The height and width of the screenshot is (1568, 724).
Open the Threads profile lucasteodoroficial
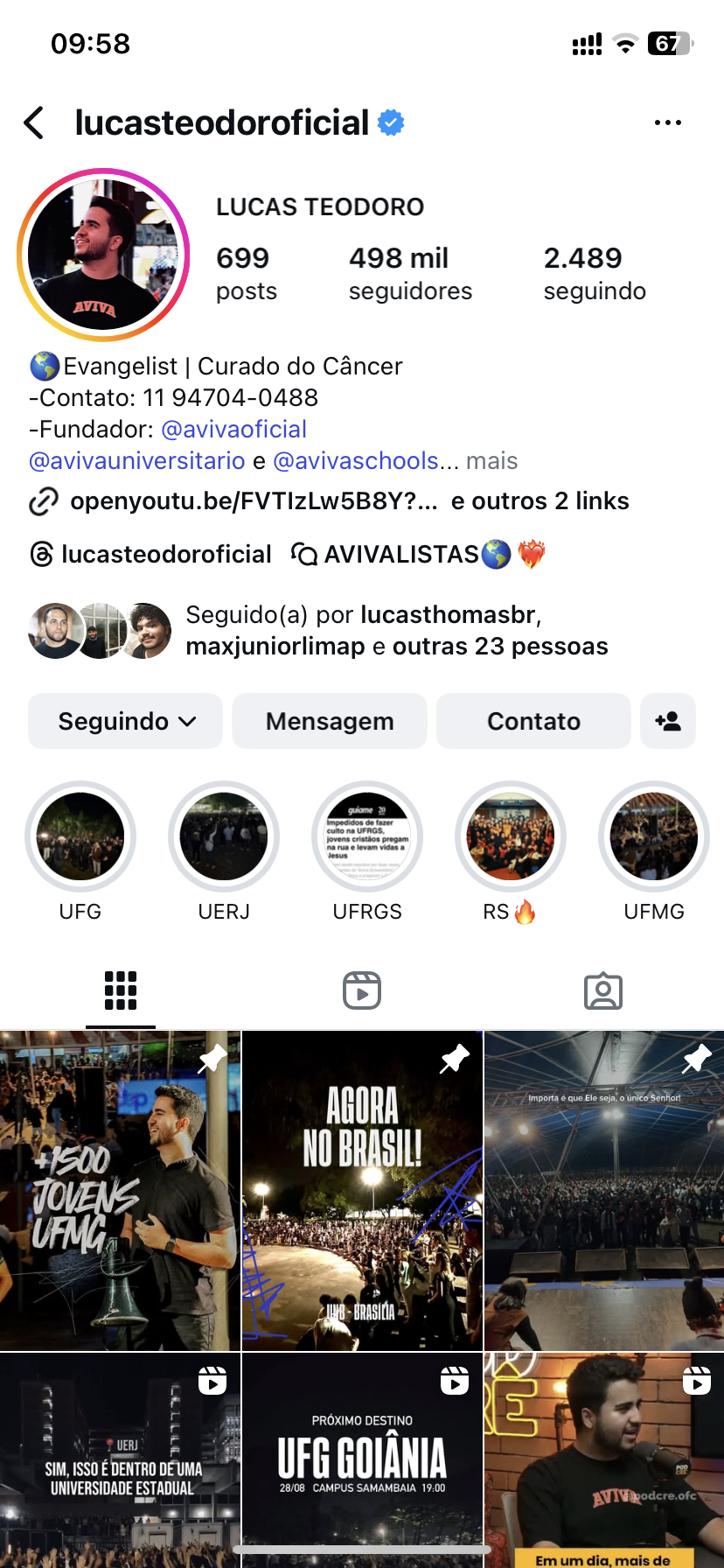(151, 554)
